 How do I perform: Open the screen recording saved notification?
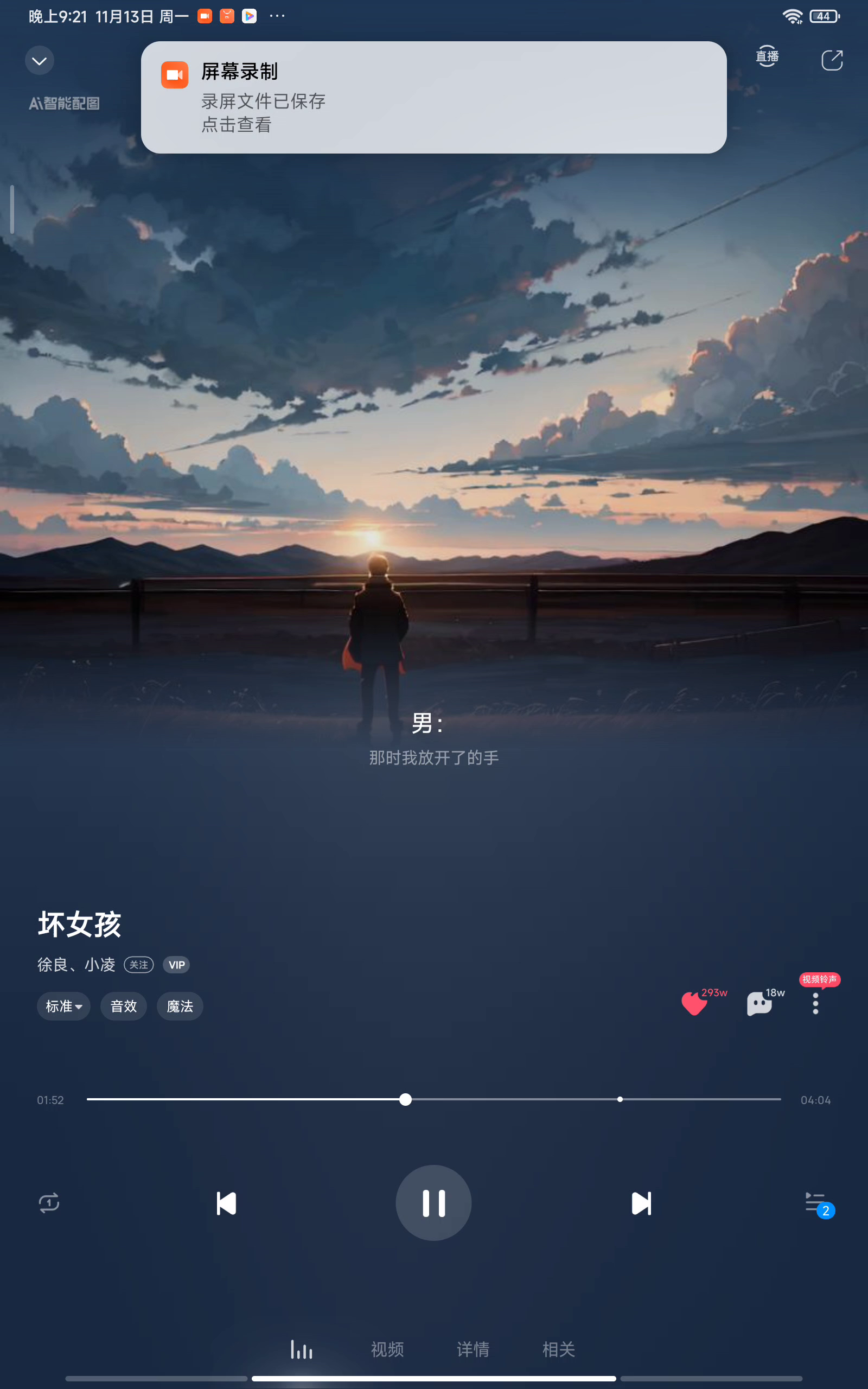click(433, 97)
